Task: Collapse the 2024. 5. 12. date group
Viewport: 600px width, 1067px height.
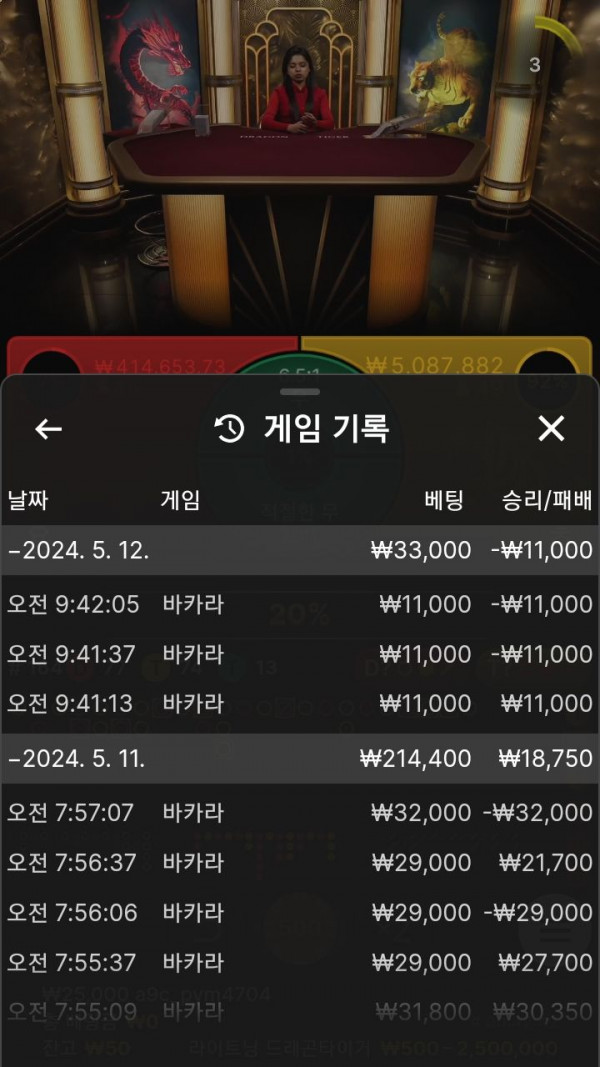Action: coord(300,550)
